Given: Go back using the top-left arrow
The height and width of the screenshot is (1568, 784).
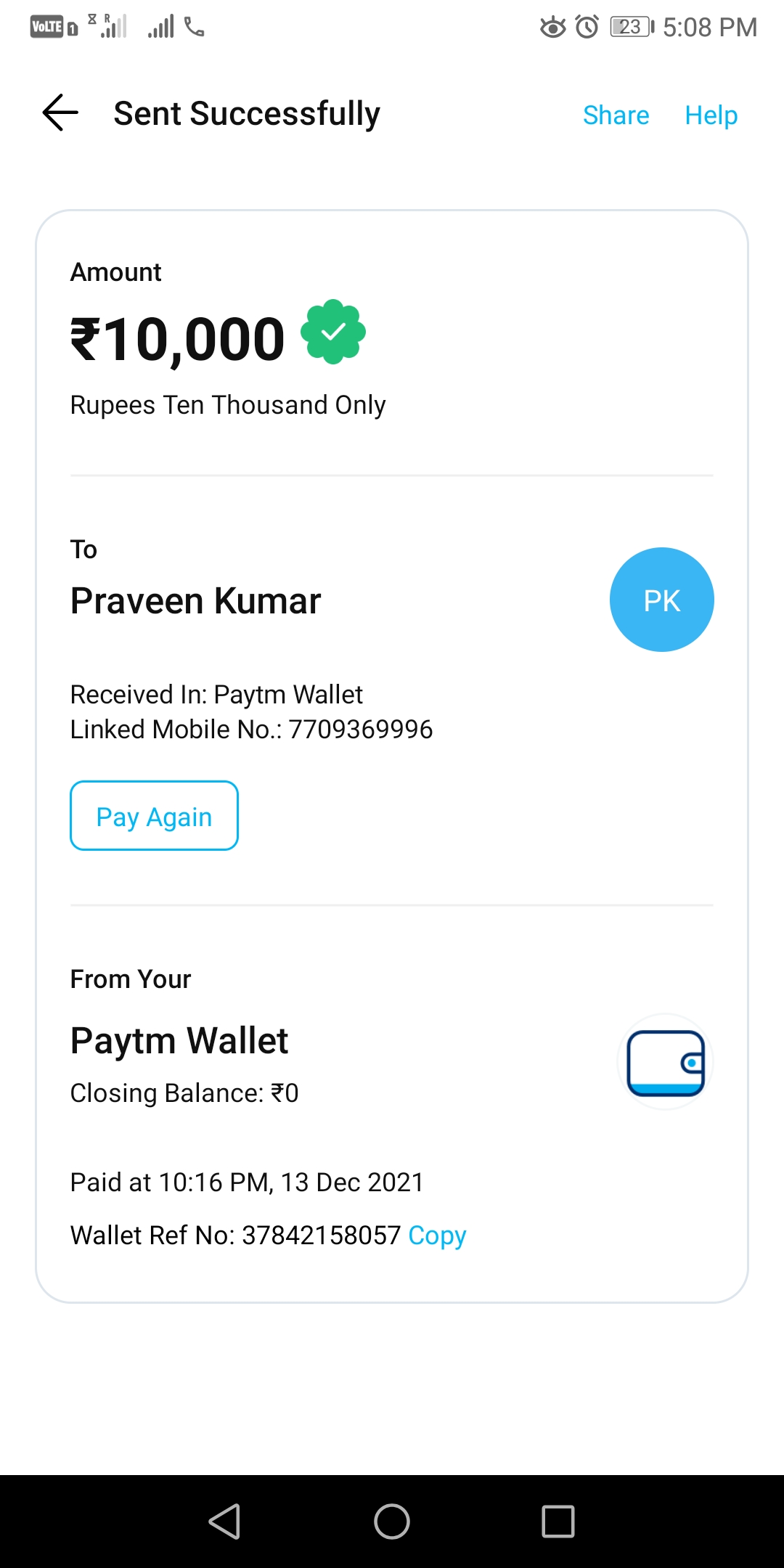Looking at the screenshot, I should [60, 113].
